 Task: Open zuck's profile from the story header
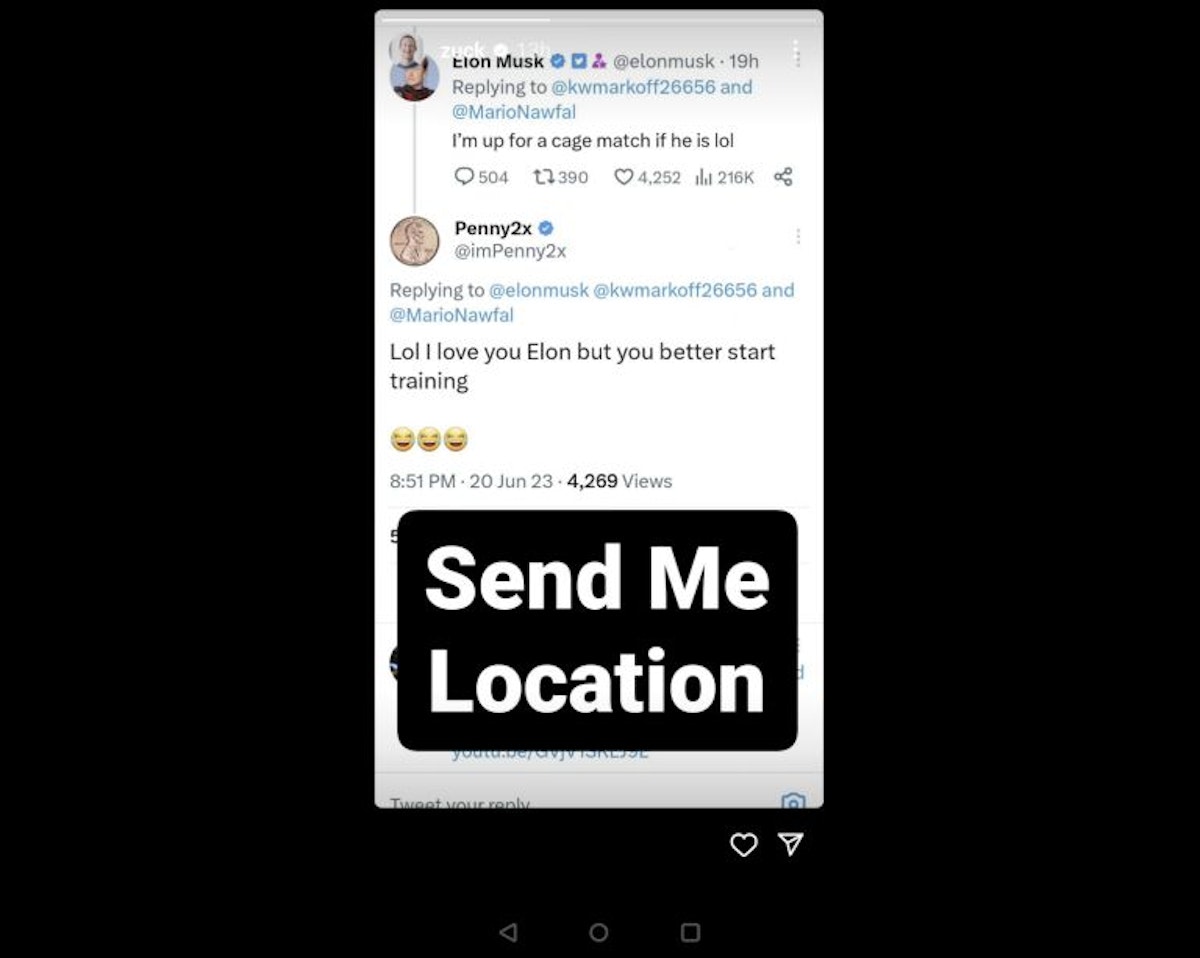(x=407, y=50)
